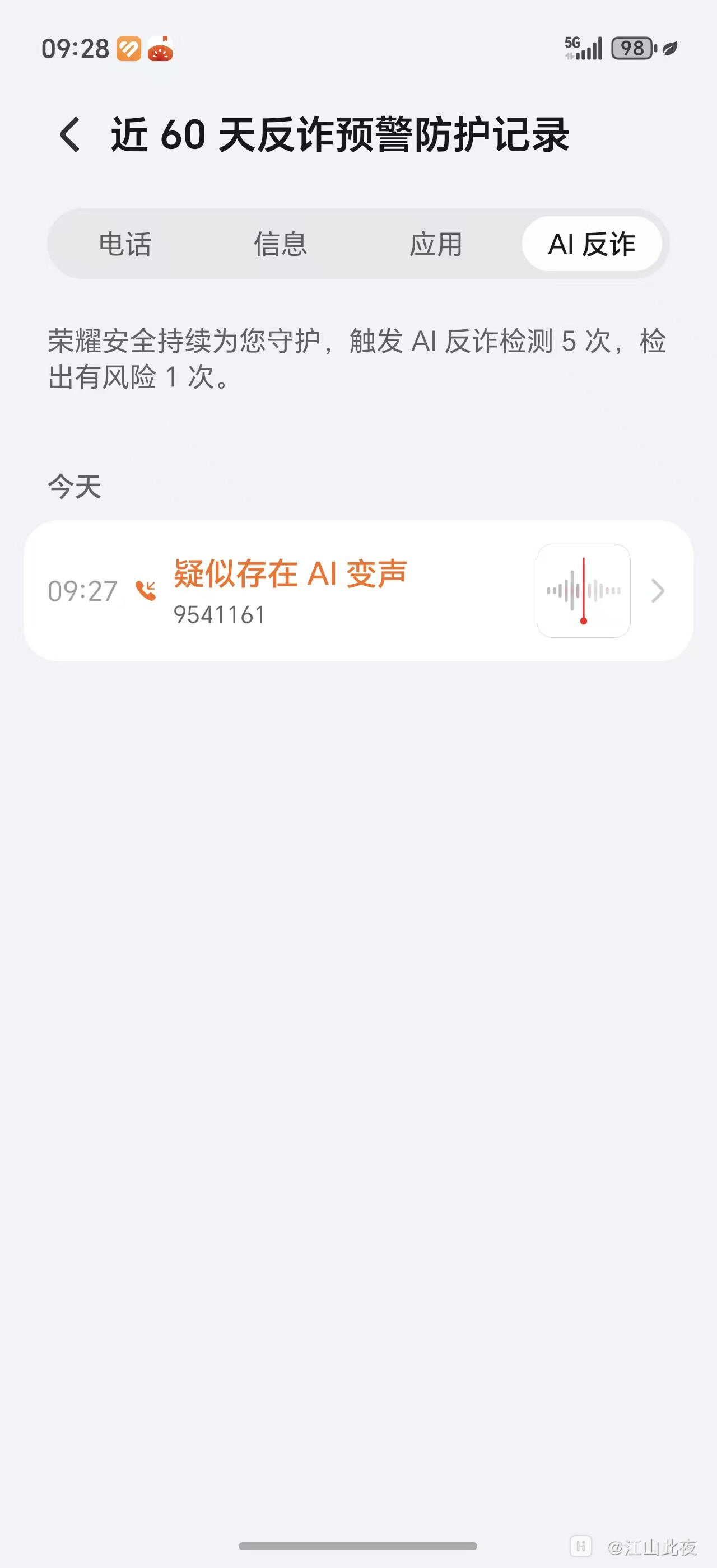This screenshot has height=1568, width=717.
Task: Expand the 疑似存在 AI 变声 record via its chevron
Action: click(658, 590)
